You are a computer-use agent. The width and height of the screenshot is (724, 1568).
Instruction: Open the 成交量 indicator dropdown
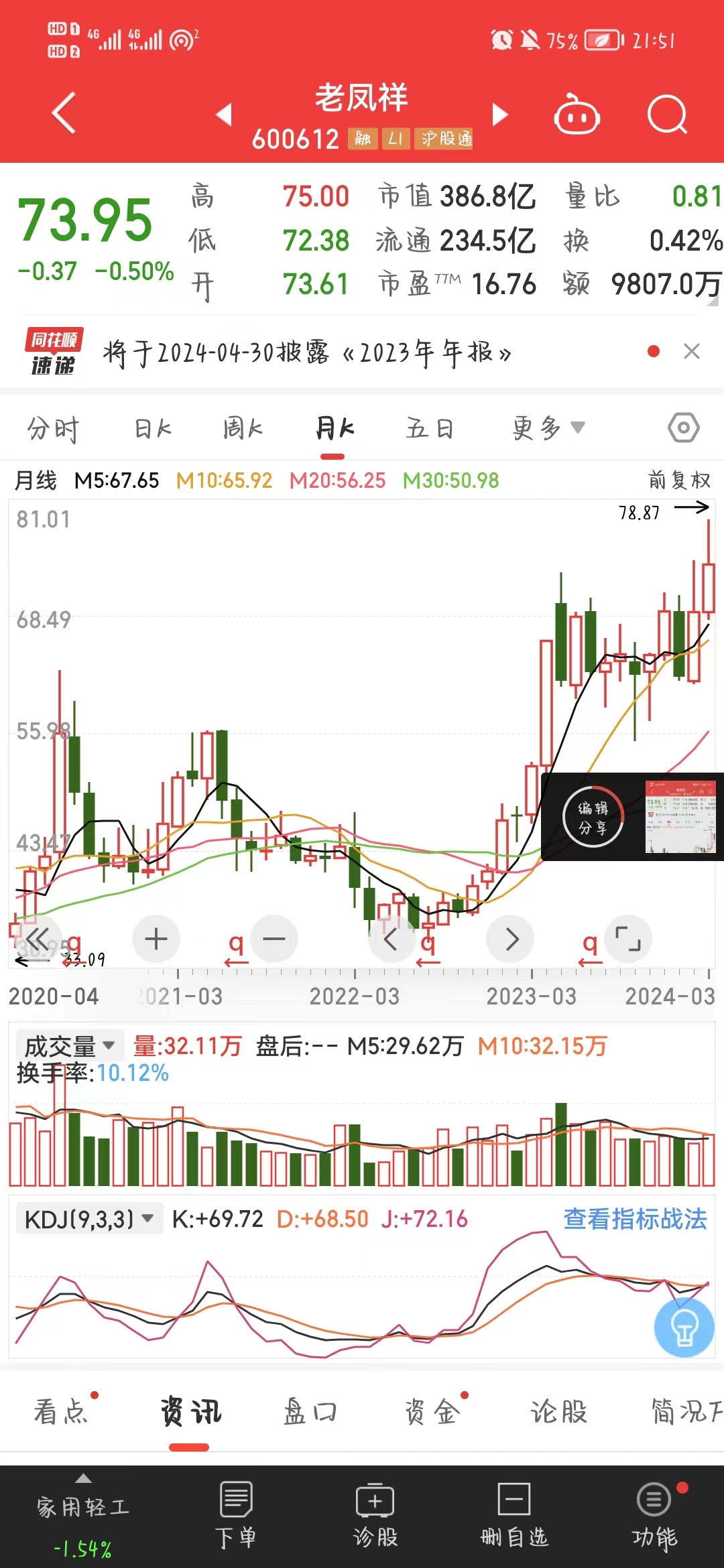point(69,1045)
